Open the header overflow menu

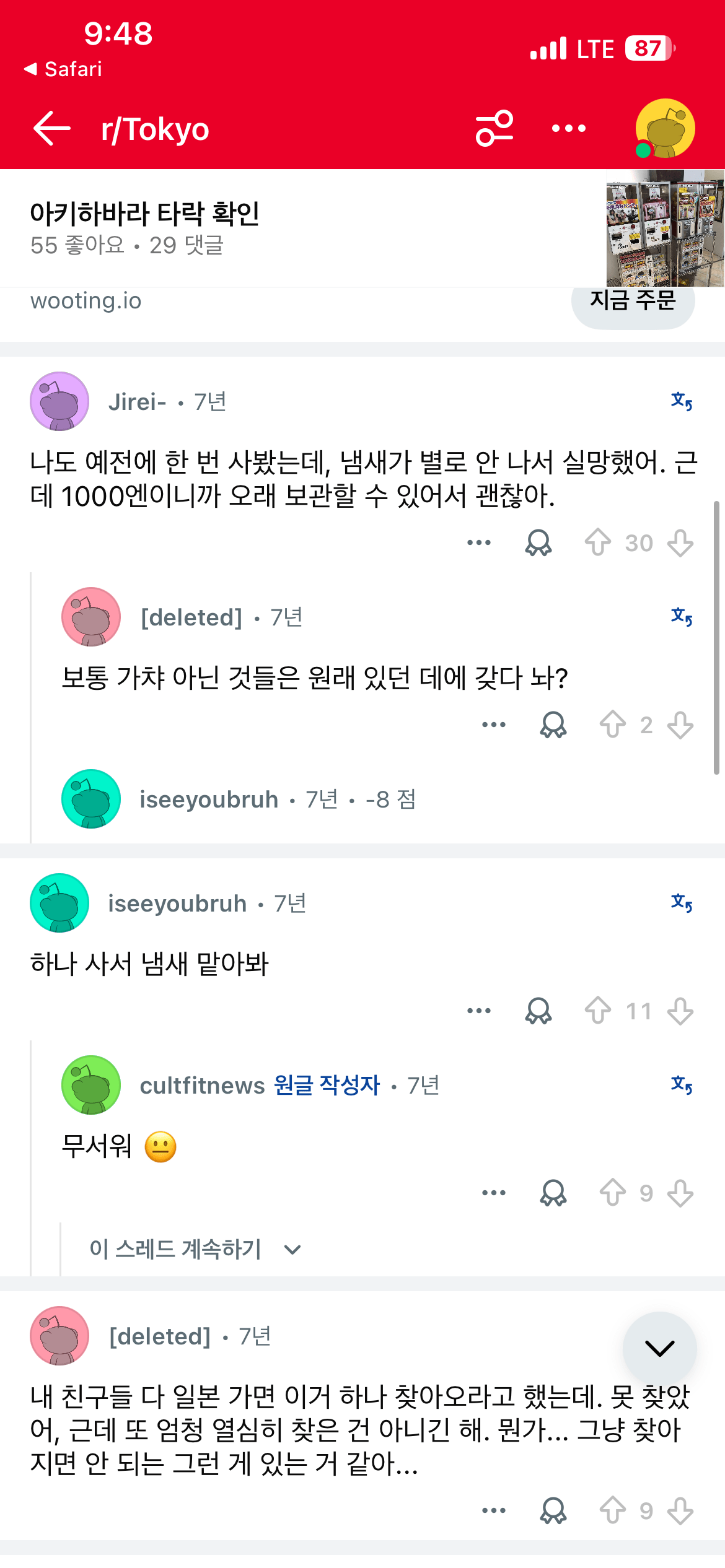568,129
